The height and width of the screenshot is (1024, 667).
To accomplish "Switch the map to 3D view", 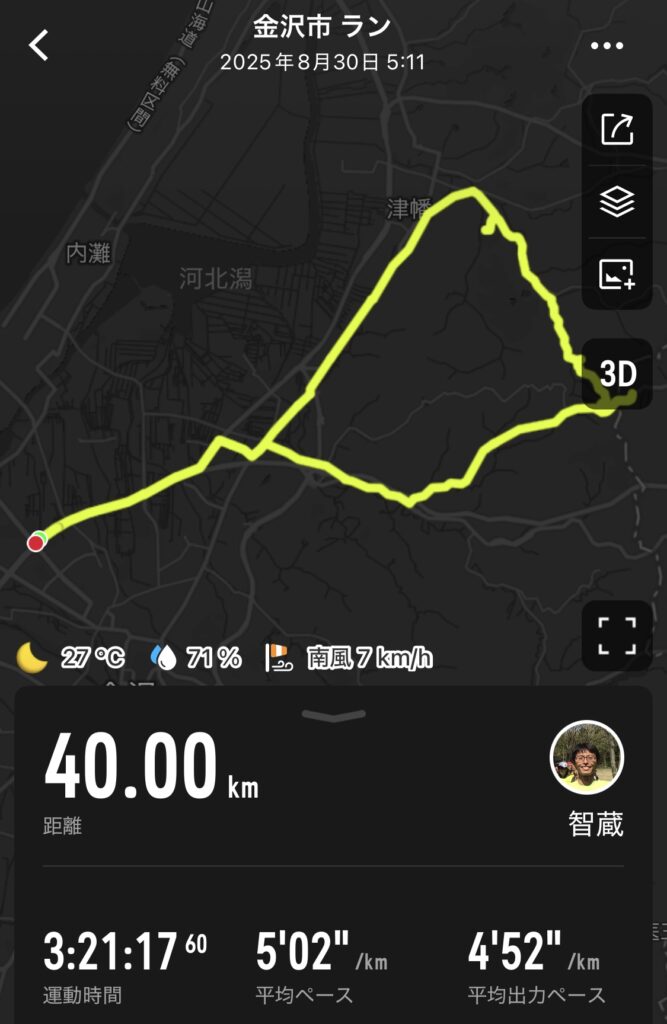I will 617,375.
